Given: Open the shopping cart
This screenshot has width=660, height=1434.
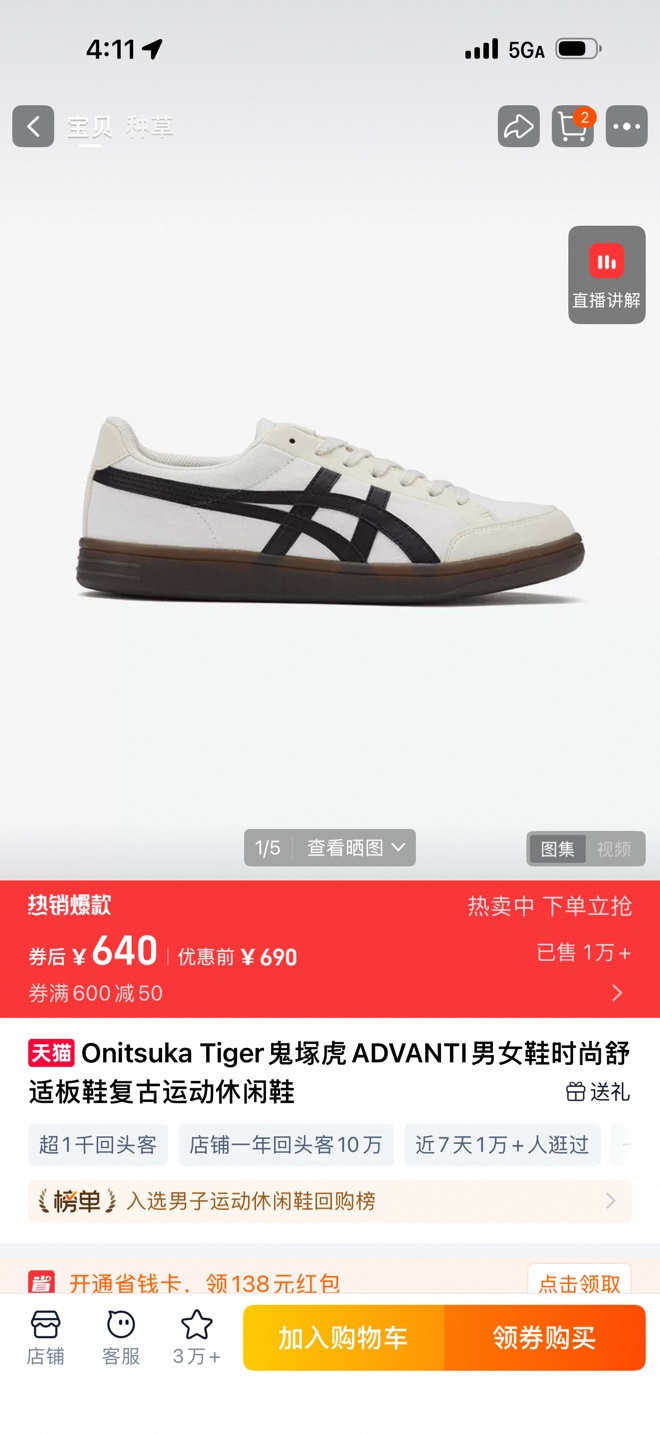Looking at the screenshot, I should pyautogui.click(x=573, y=127).
